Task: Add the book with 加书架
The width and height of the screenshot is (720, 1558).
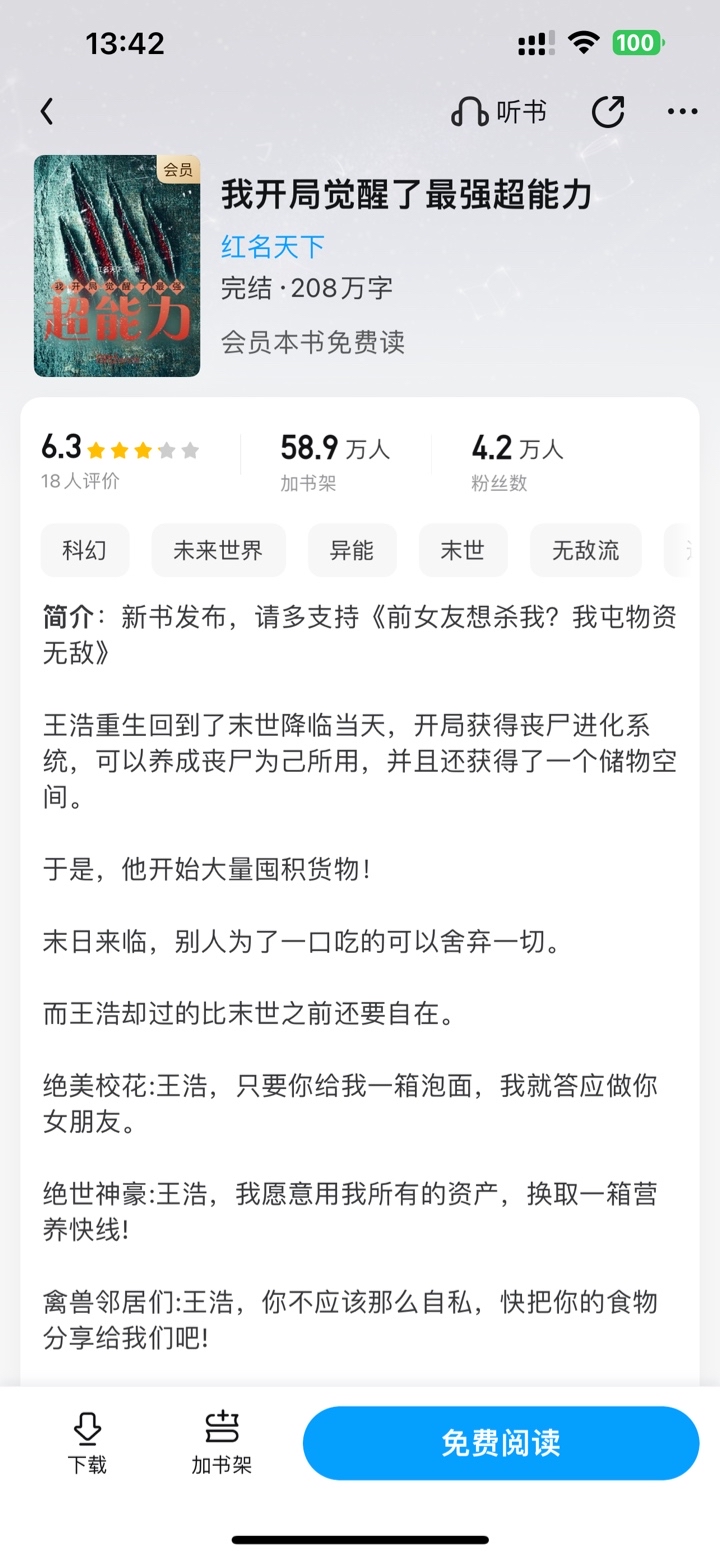Action: pos(222,1443)
